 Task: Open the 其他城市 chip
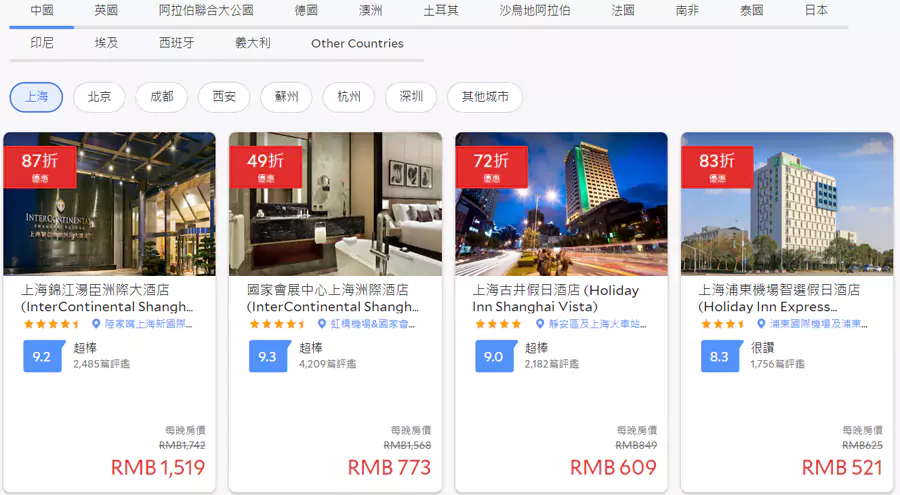coord(485,97)
